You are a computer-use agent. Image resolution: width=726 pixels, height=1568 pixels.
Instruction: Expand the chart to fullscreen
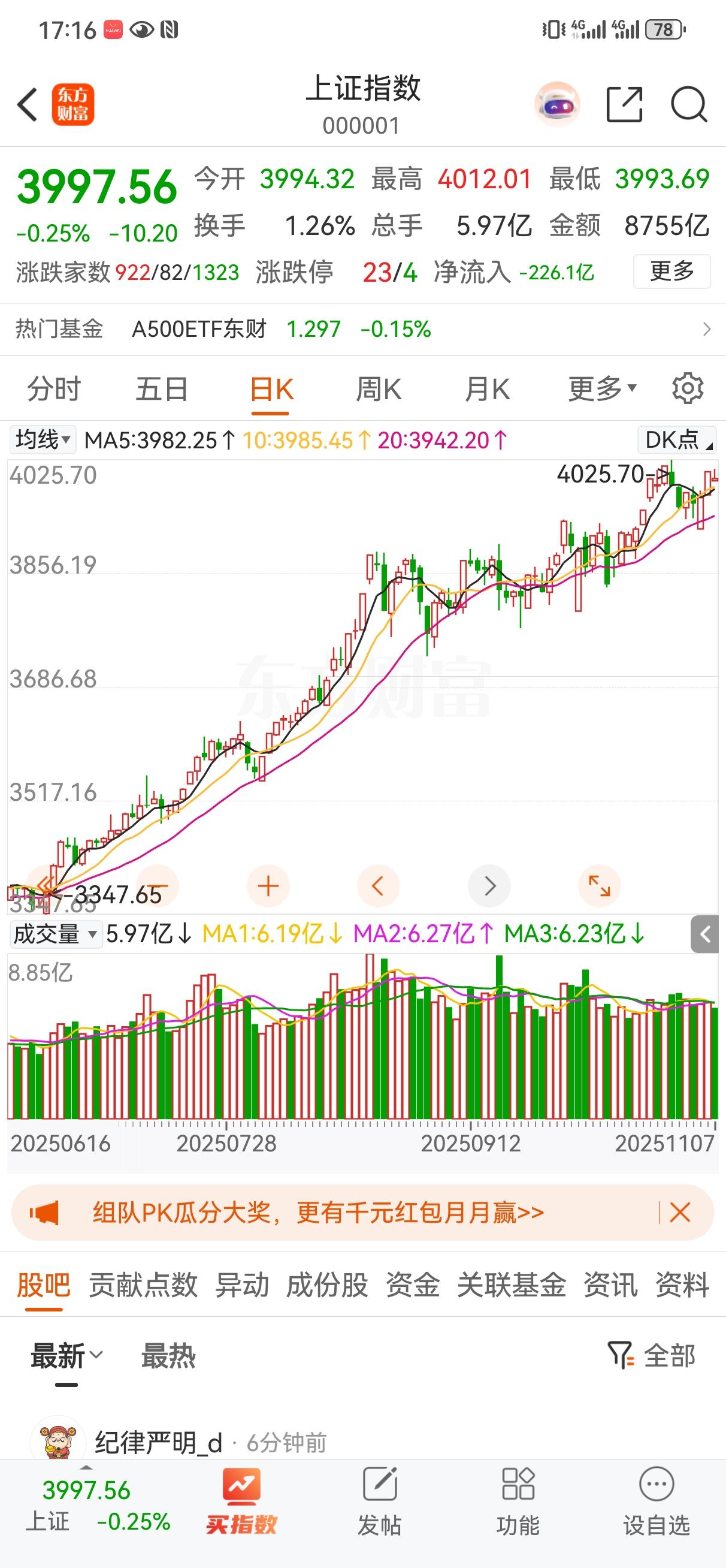tap(600, 886)
